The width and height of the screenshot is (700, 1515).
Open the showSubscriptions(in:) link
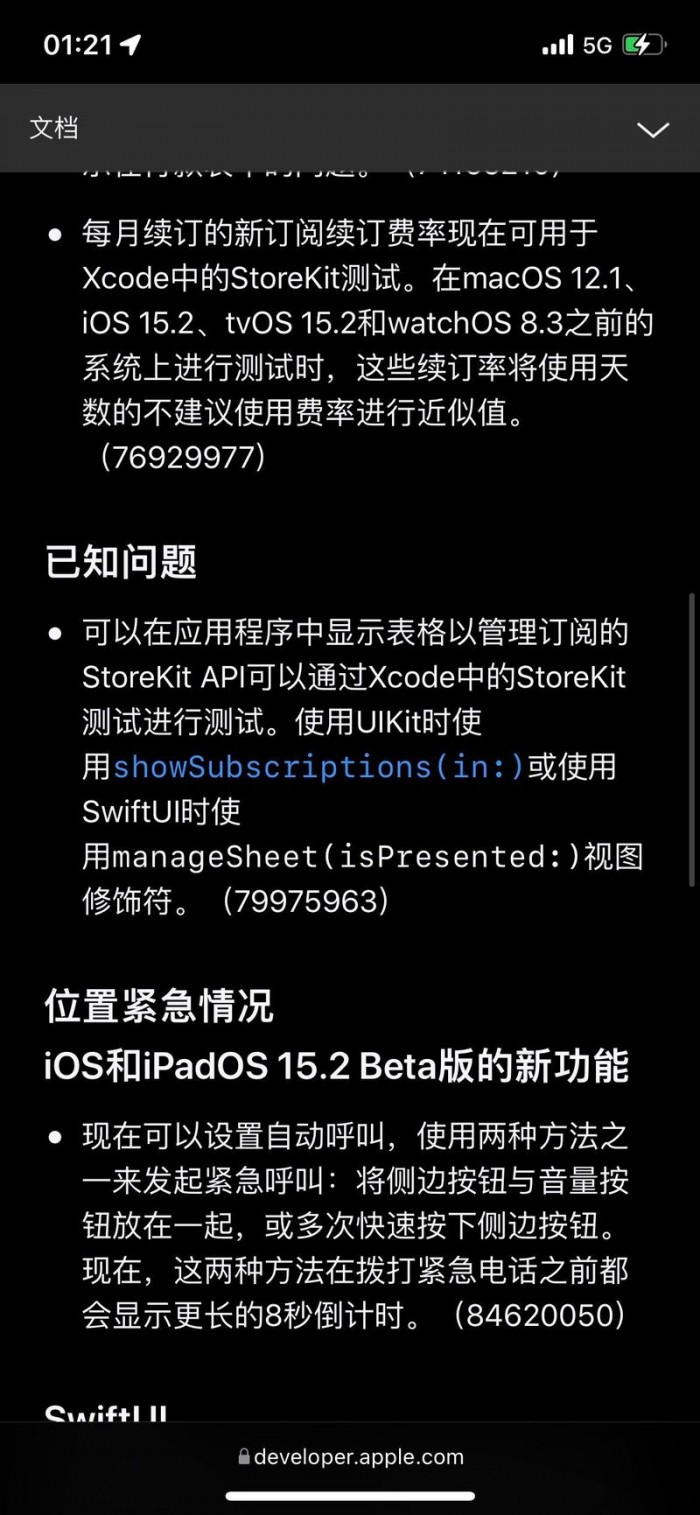[318, 767]
